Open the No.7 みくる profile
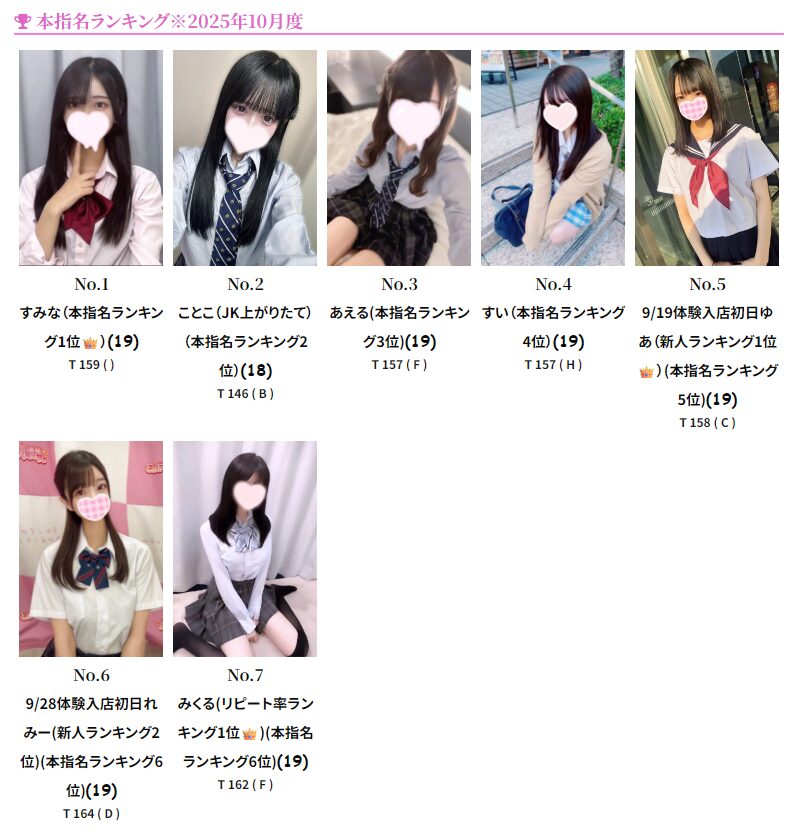This screenshot has height=834, width=793. tap(245, 548)
